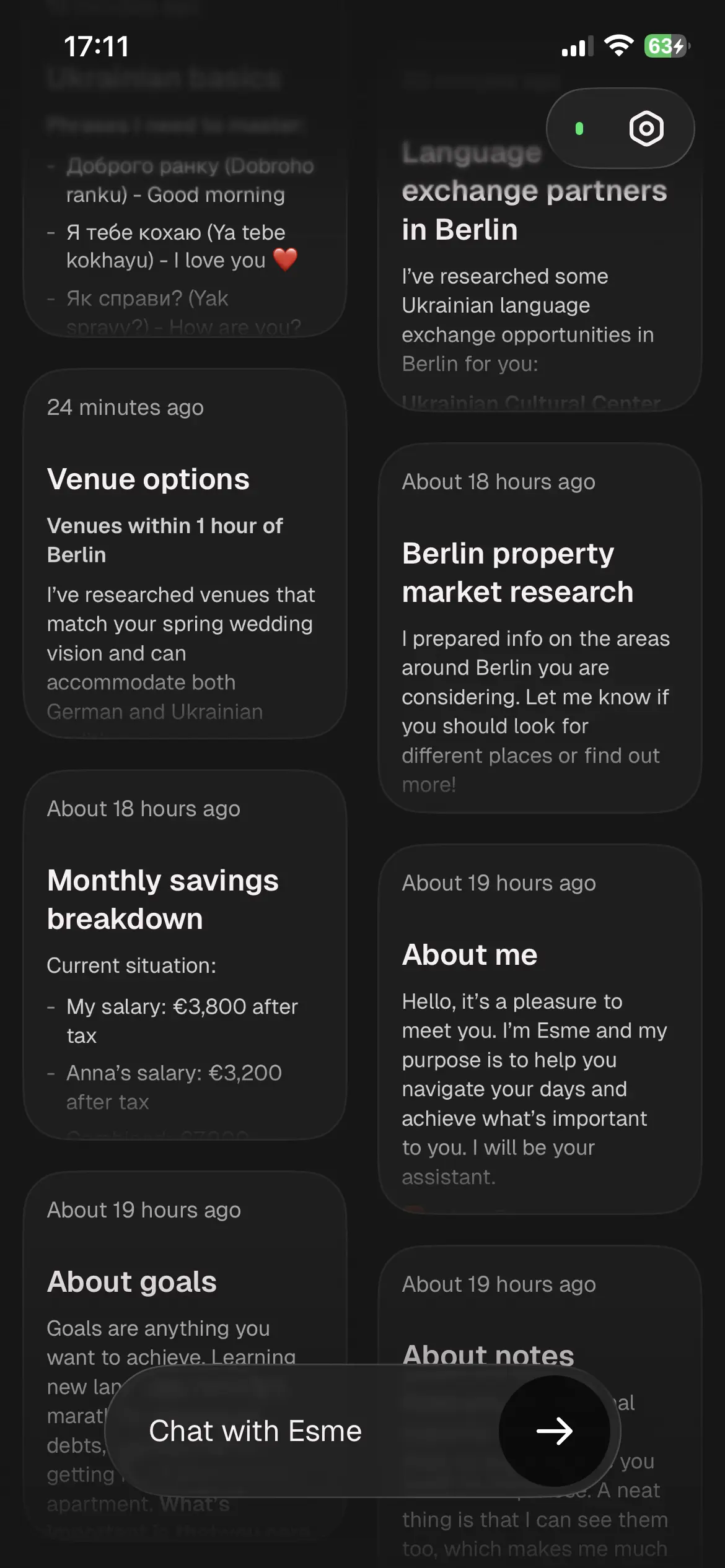This screenshot has width=725, height=1568.
Task: Tap the clock showing 17:11
Action: (x=97, y=46)
